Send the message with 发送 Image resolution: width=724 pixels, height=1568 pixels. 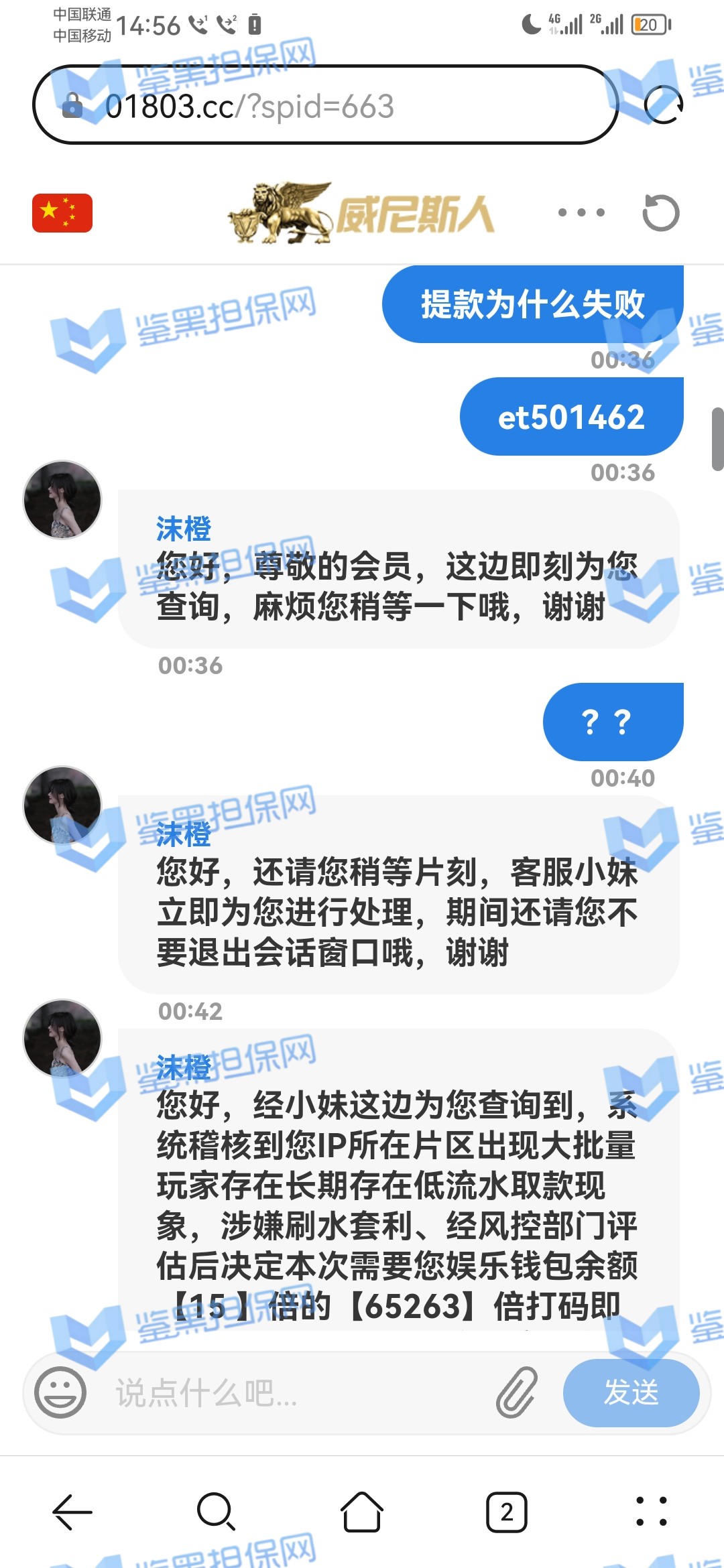(x=631, y=1392)
